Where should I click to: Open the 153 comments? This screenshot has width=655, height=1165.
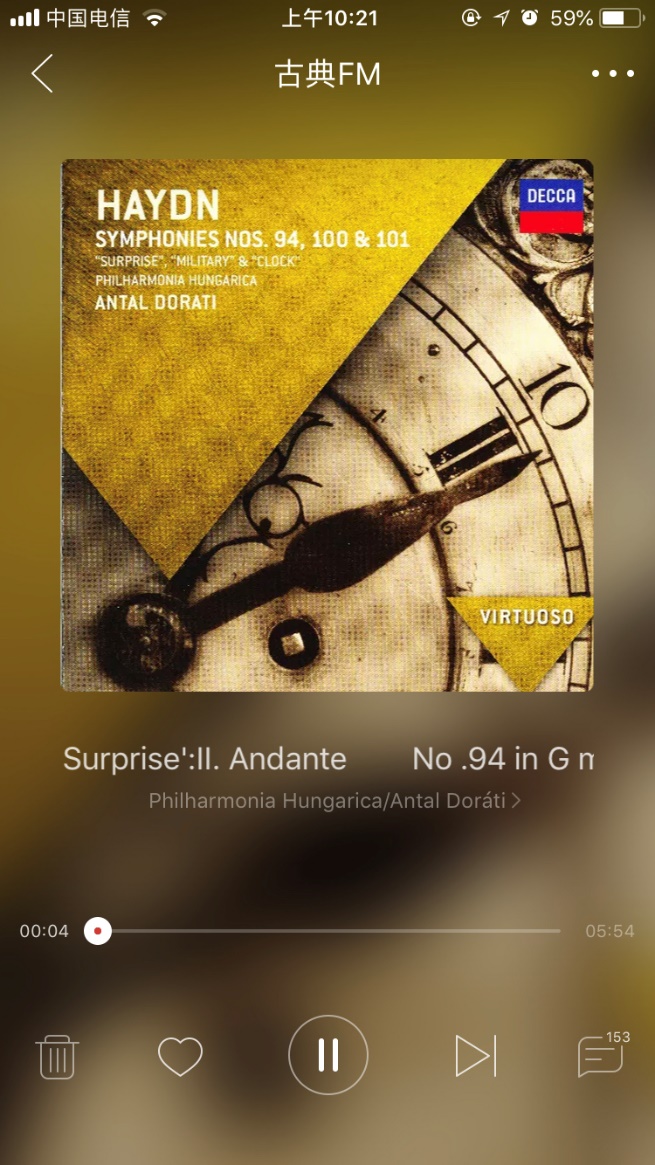pos(601,1056)
